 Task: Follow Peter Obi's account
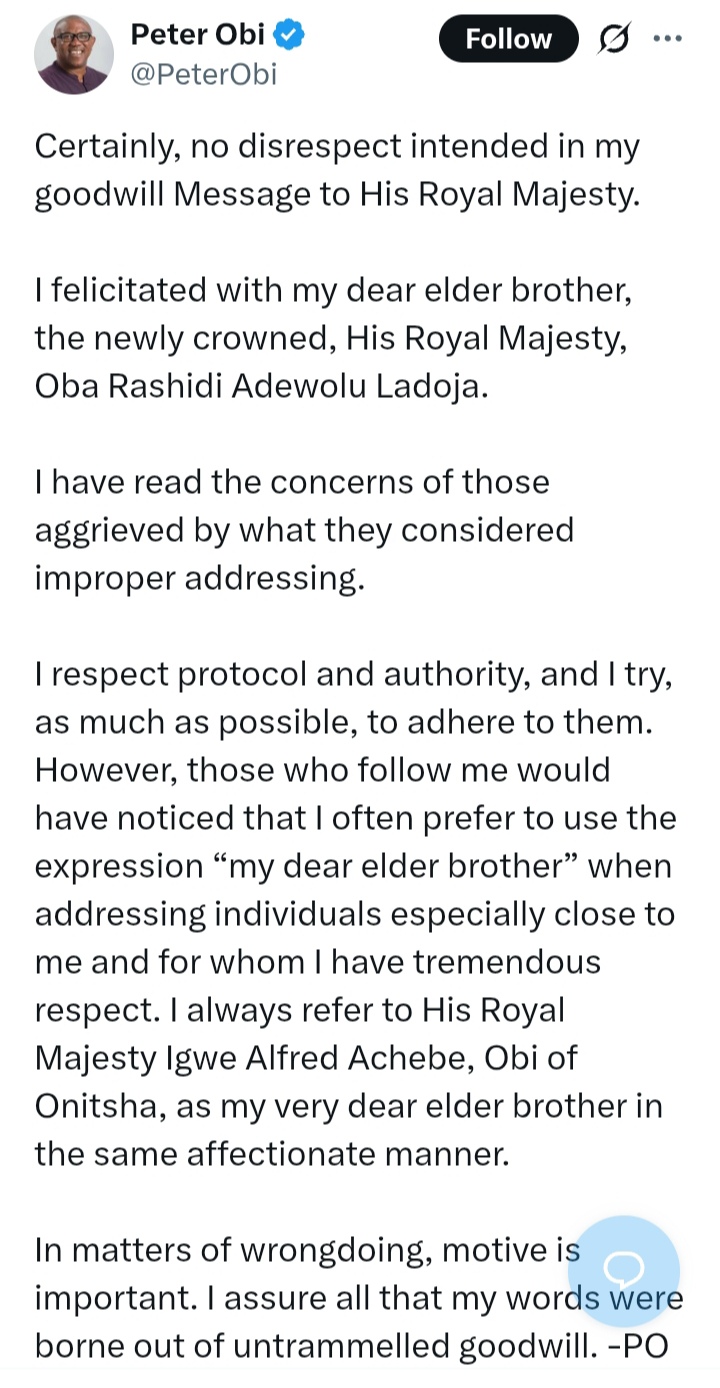(508, 39)
